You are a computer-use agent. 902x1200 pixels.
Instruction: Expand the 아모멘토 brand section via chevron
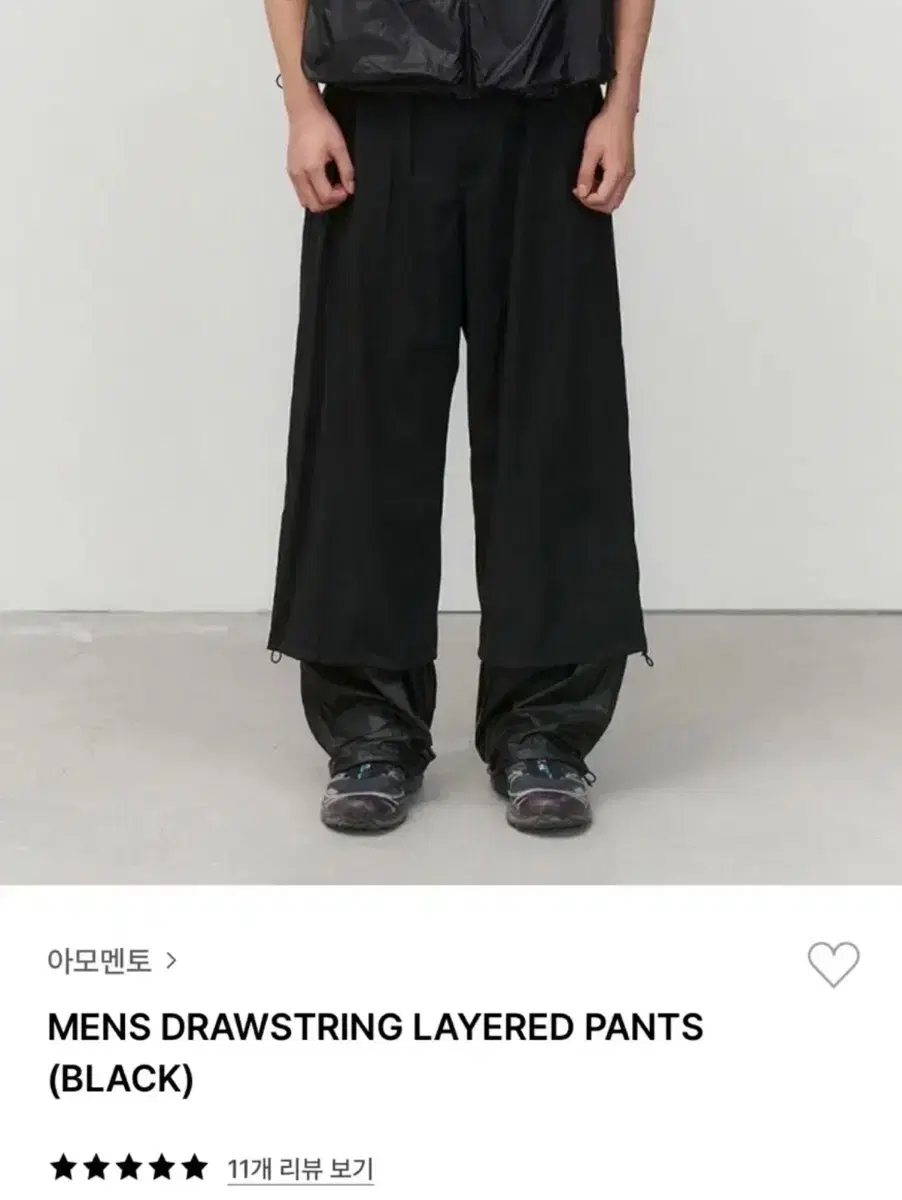click(173, 961)
